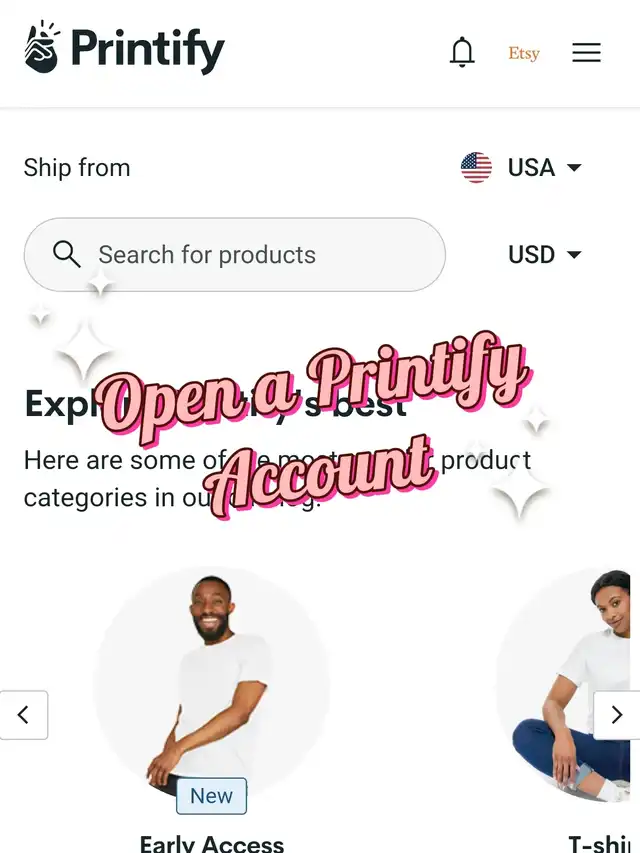This screenshot has height=853, width=640.
Task: Expand the USA ship-from dropdown
Action: pos(521,167)
